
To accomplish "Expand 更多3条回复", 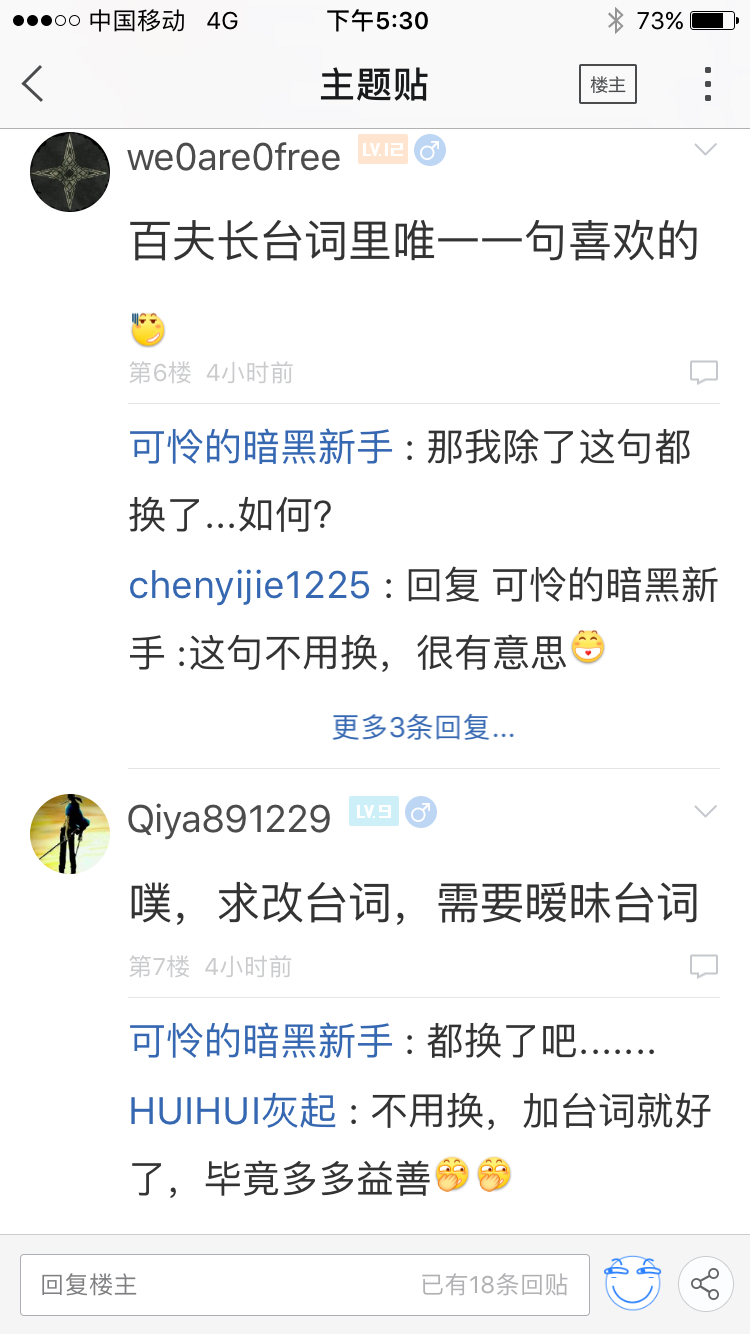I will coord(423,728).
